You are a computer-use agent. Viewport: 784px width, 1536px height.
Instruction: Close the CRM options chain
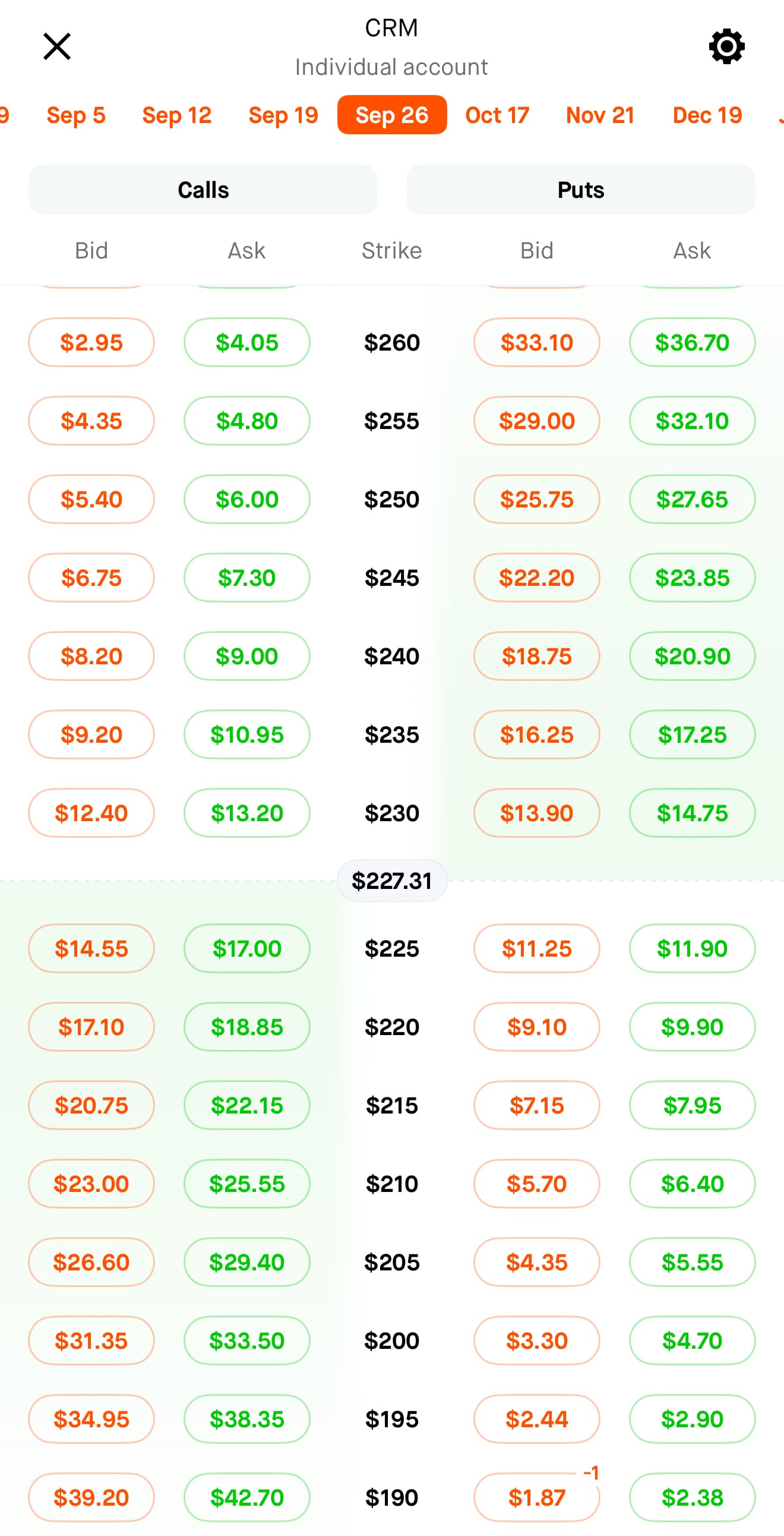tap(57, 46)
